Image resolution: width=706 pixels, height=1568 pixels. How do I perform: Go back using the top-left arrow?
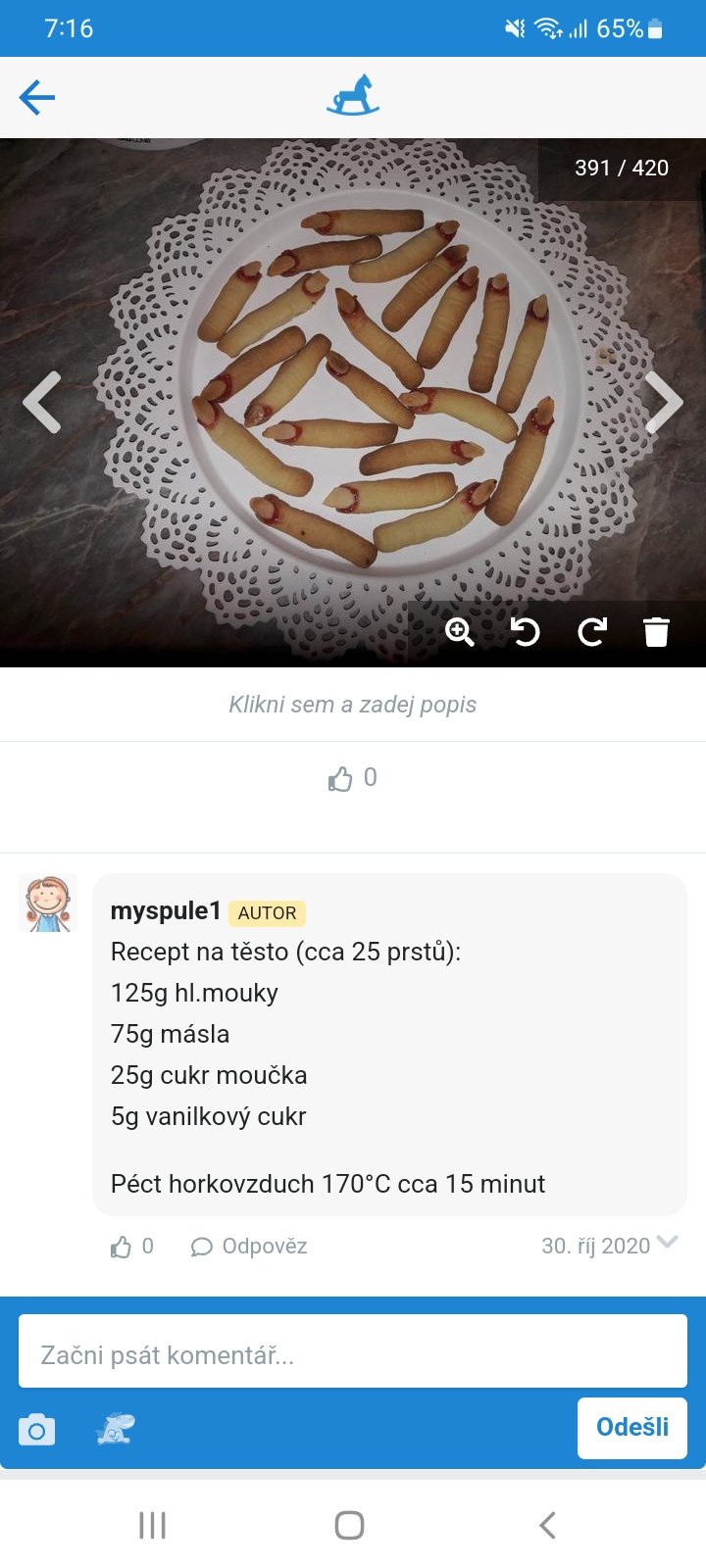point(37,97)
